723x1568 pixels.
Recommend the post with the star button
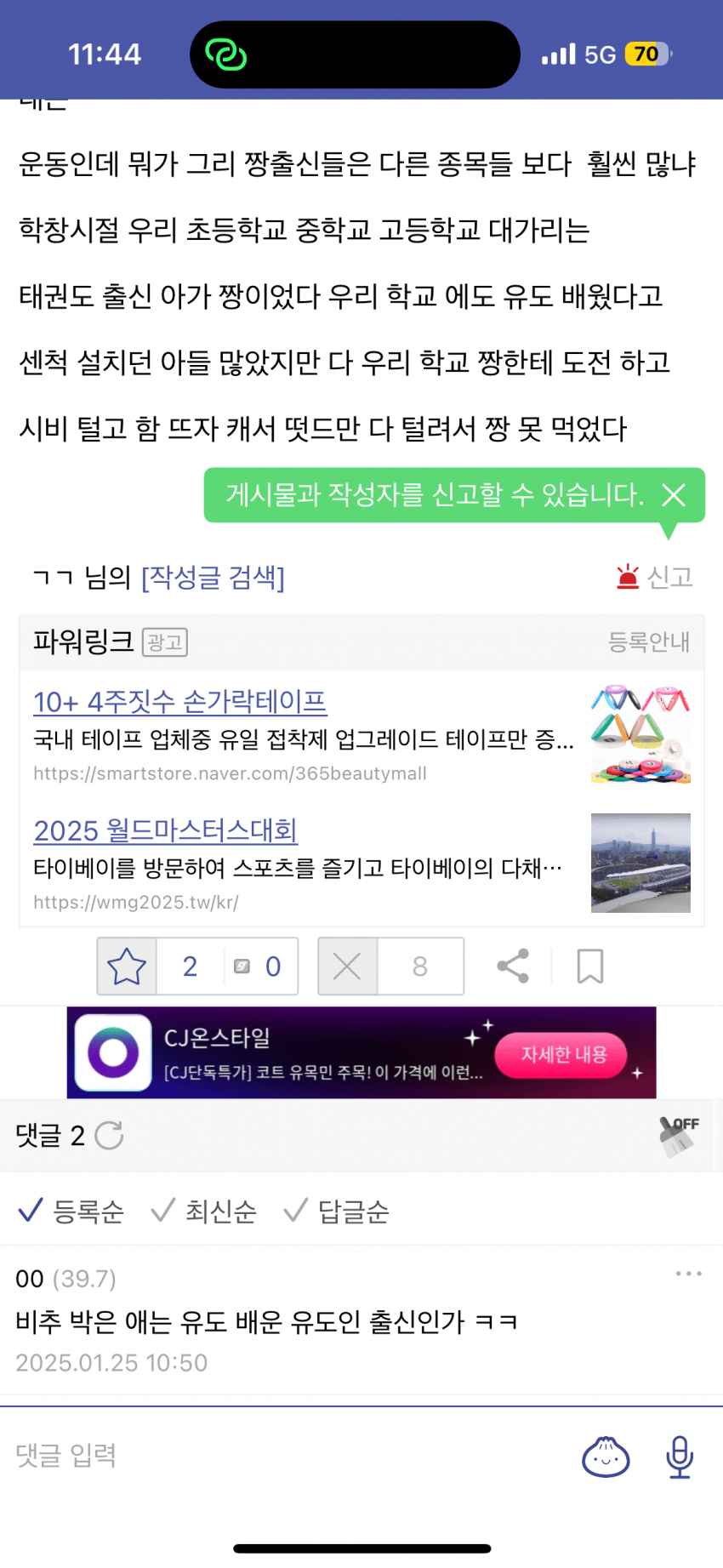[x=127, y=966]
